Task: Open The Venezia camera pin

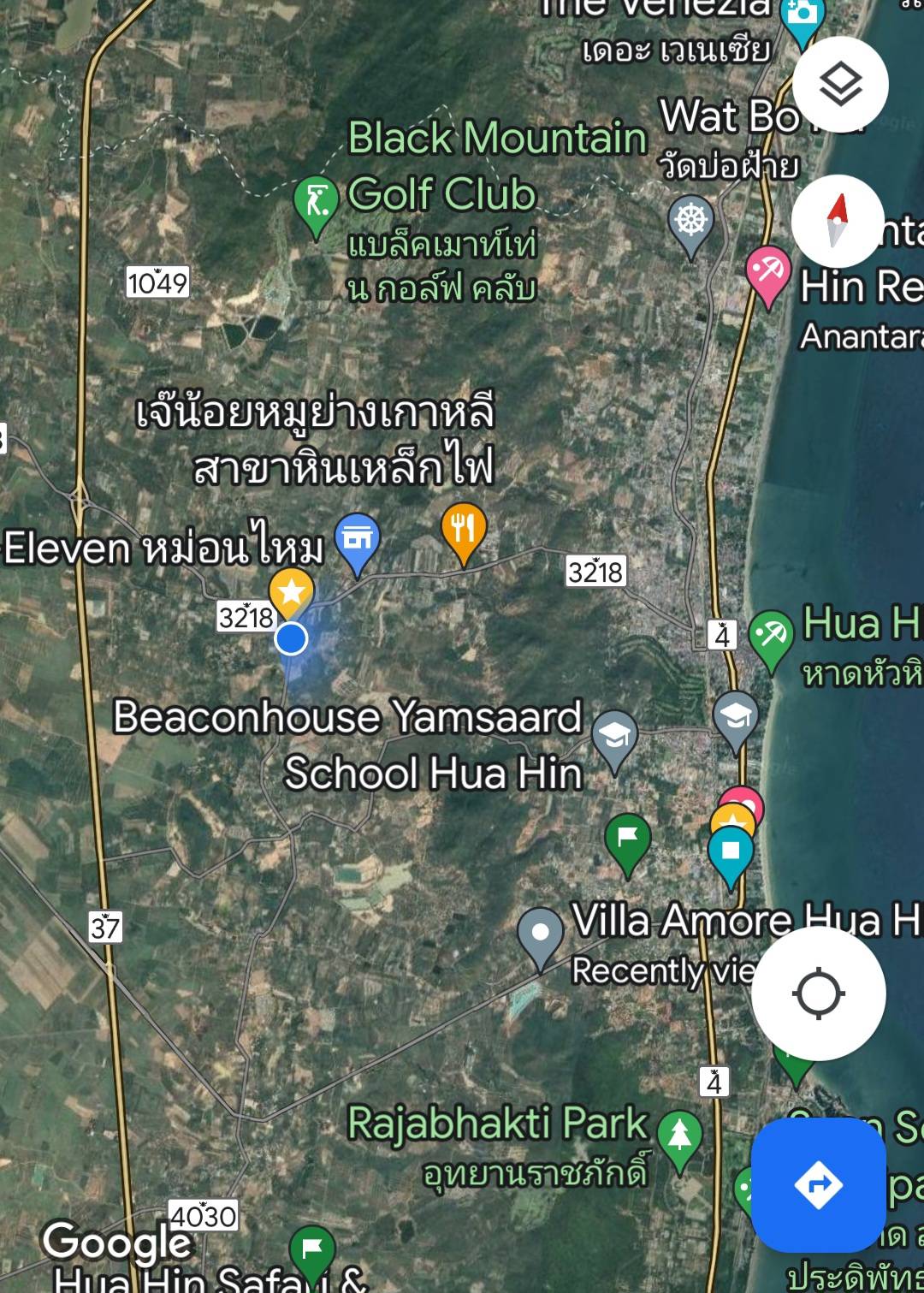Action: tap(802, 17)
